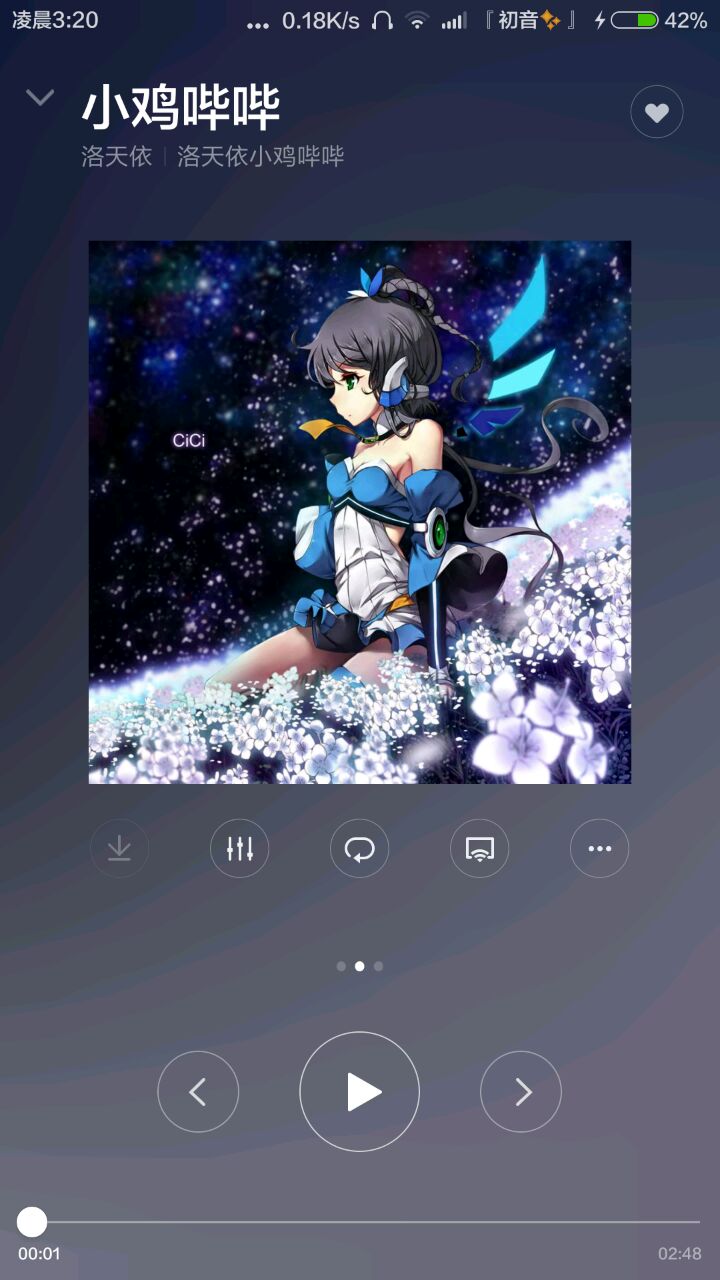Download the current song
Viewport: 720px width, 1280px height.
tap(119, 849)
